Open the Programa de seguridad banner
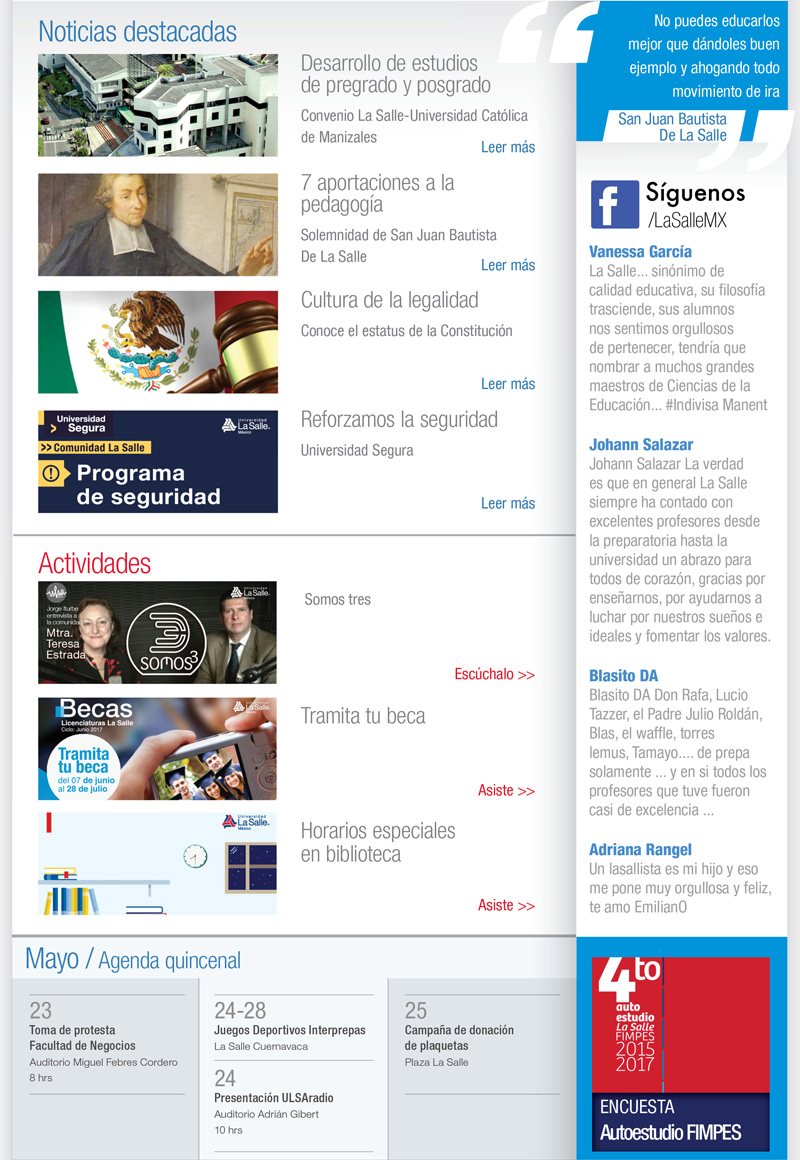800x1160 pixels. pos(158,461)
